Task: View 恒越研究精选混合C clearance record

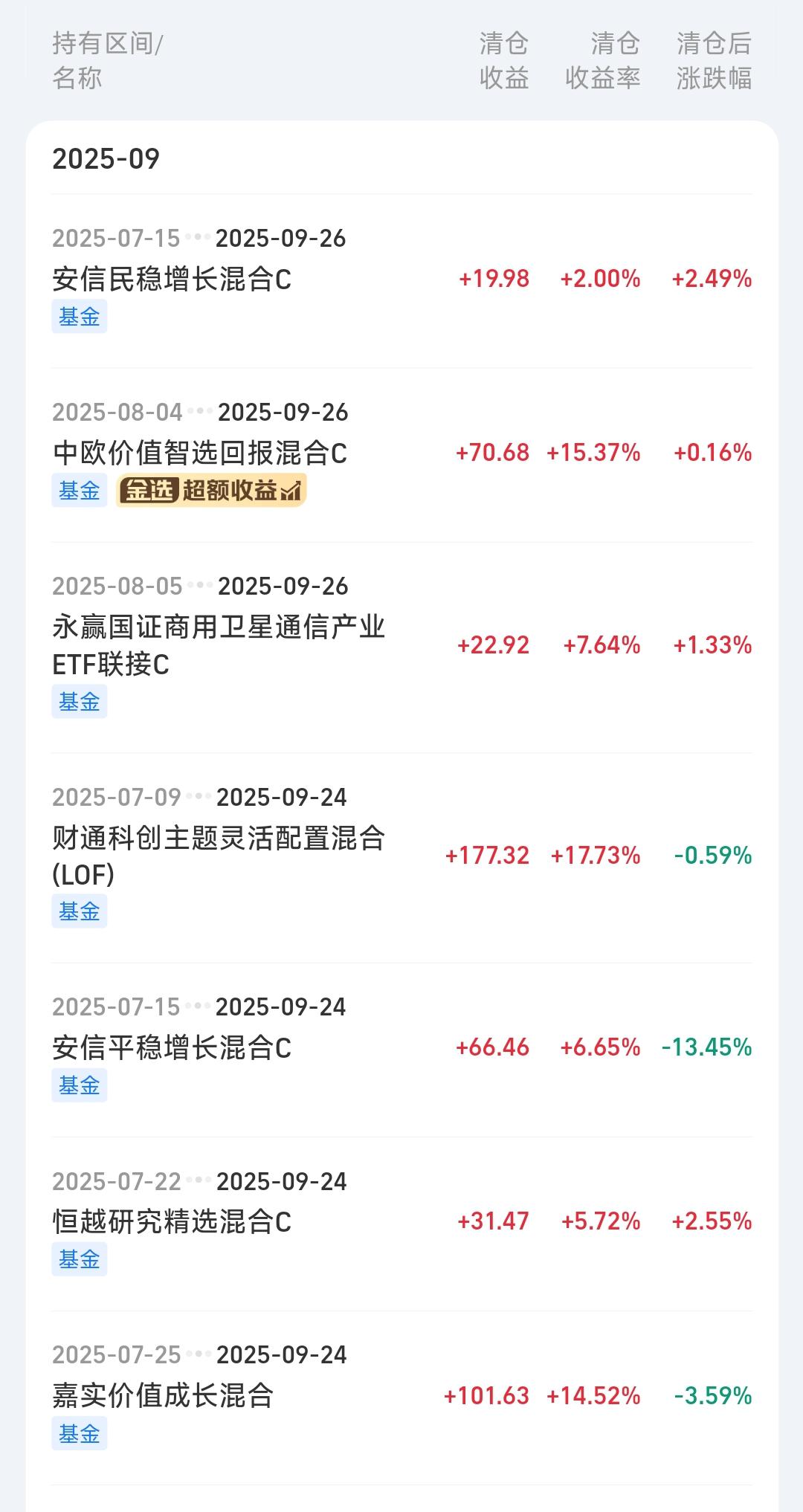Action: click(172, 1222)
